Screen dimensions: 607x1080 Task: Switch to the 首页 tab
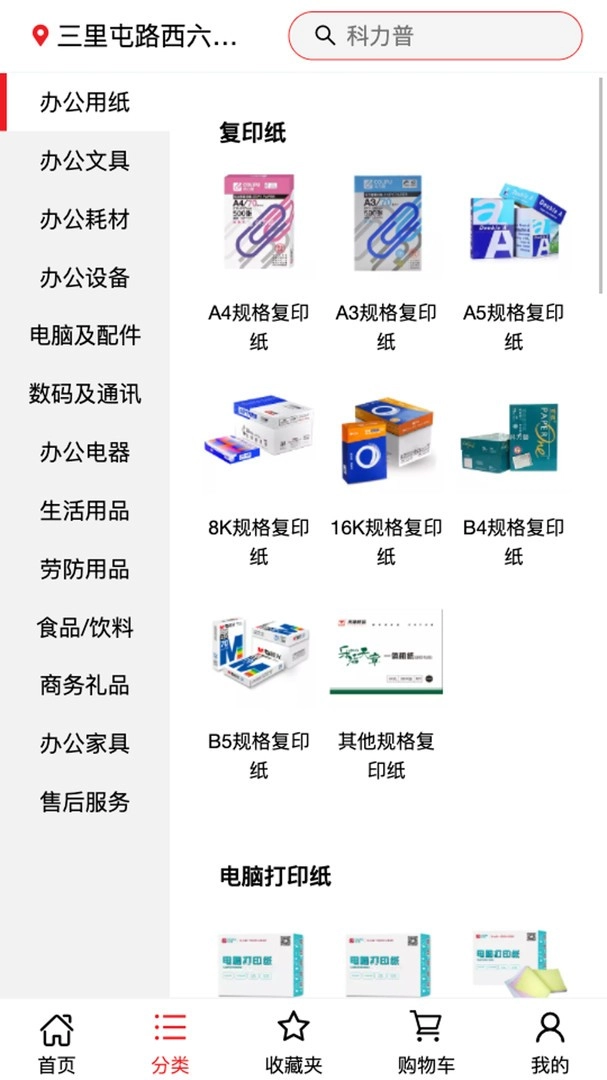tap(56, 1042)
